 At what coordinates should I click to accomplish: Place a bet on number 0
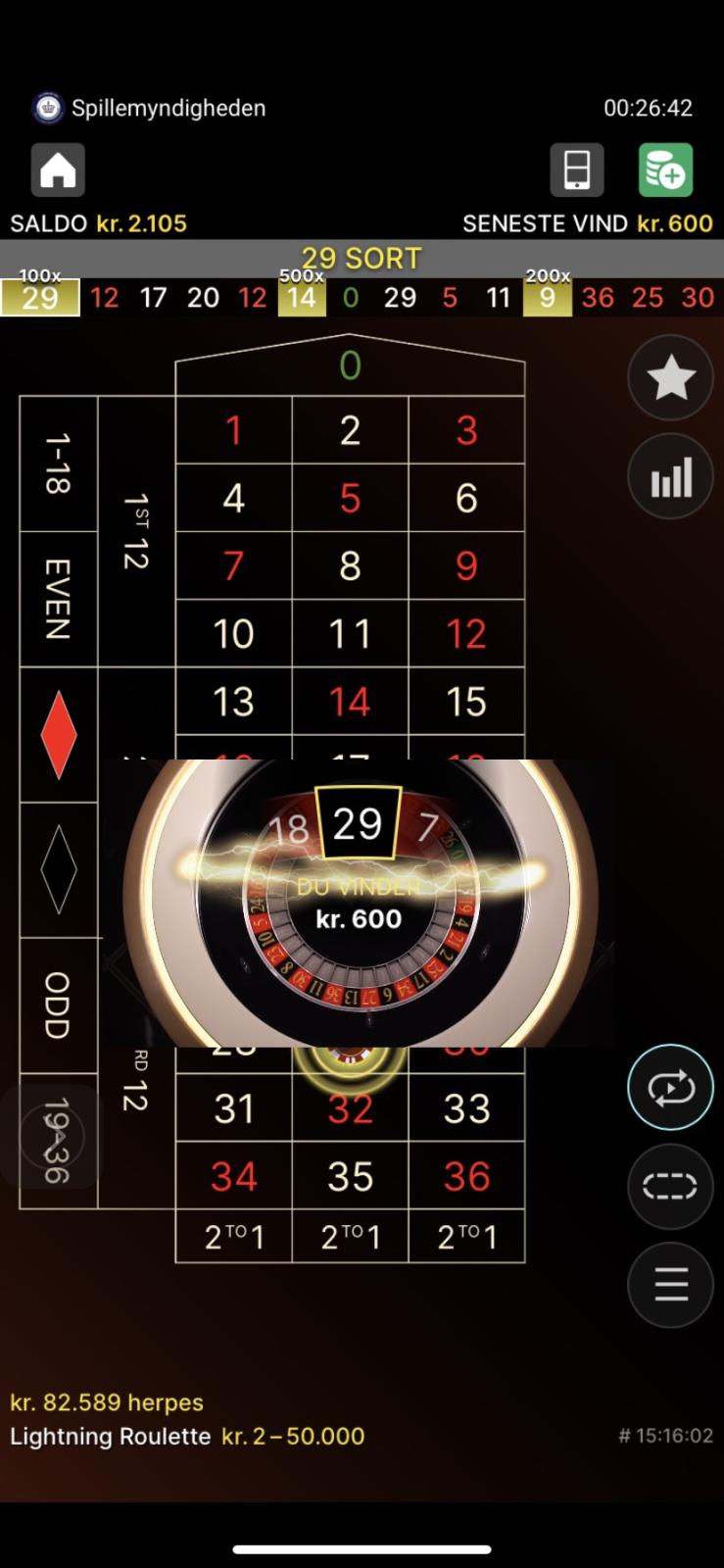350,367
